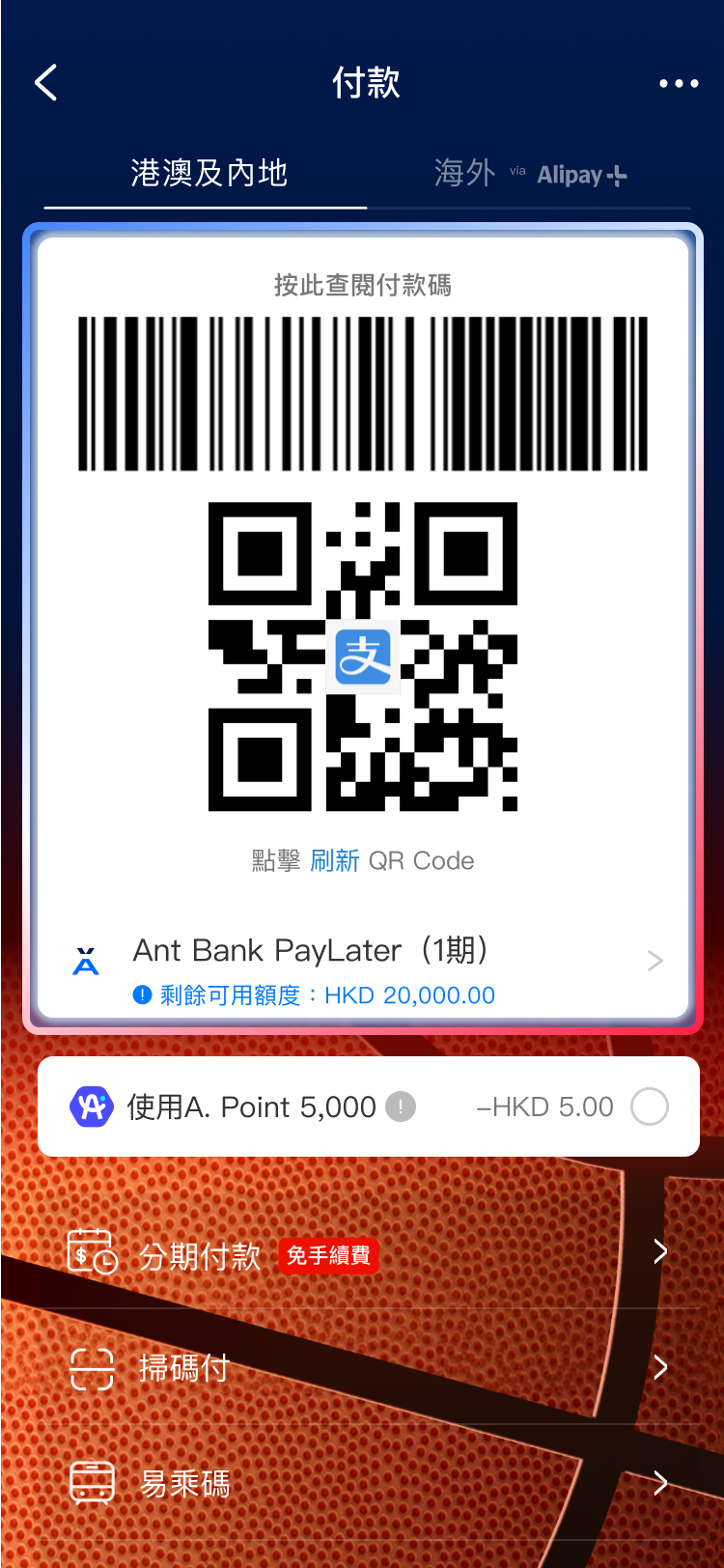Viewport: 724px width, 1568px height.
Task: Open 分期付款 details via its chevron
Action: tap(659, 1250)
